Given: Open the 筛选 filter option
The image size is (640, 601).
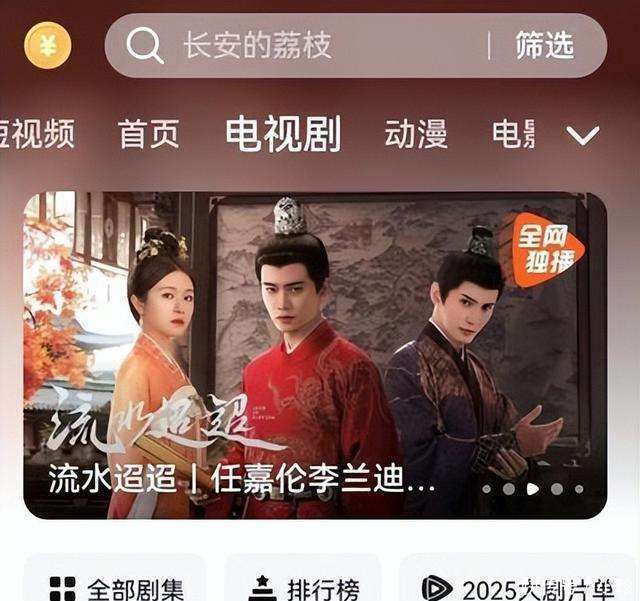Looking at the screenshot, I should point(545,45).
